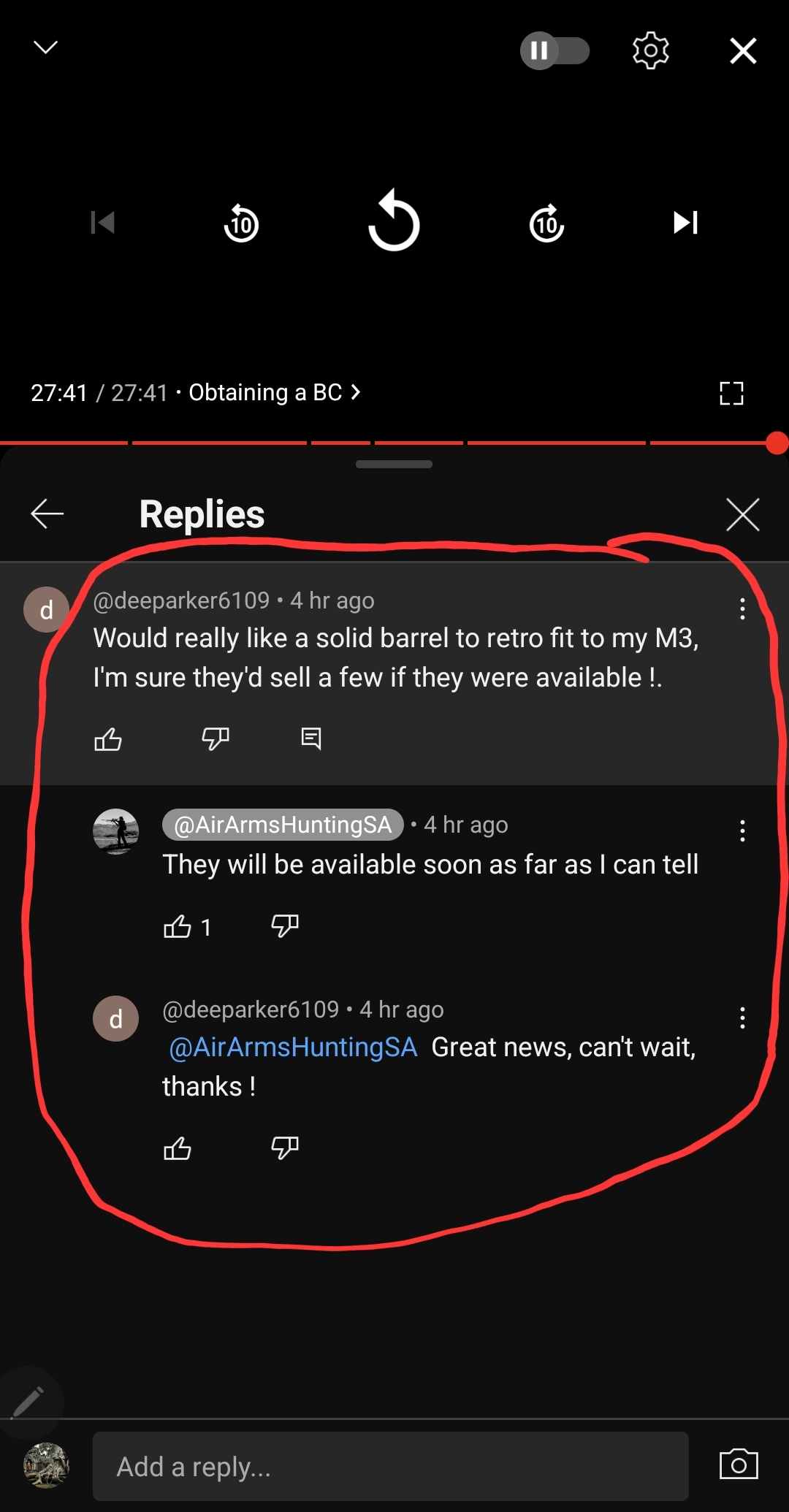Reply to the solid barrel comment
Viewport: 789px width, 1512px height.
click(311, 739)
